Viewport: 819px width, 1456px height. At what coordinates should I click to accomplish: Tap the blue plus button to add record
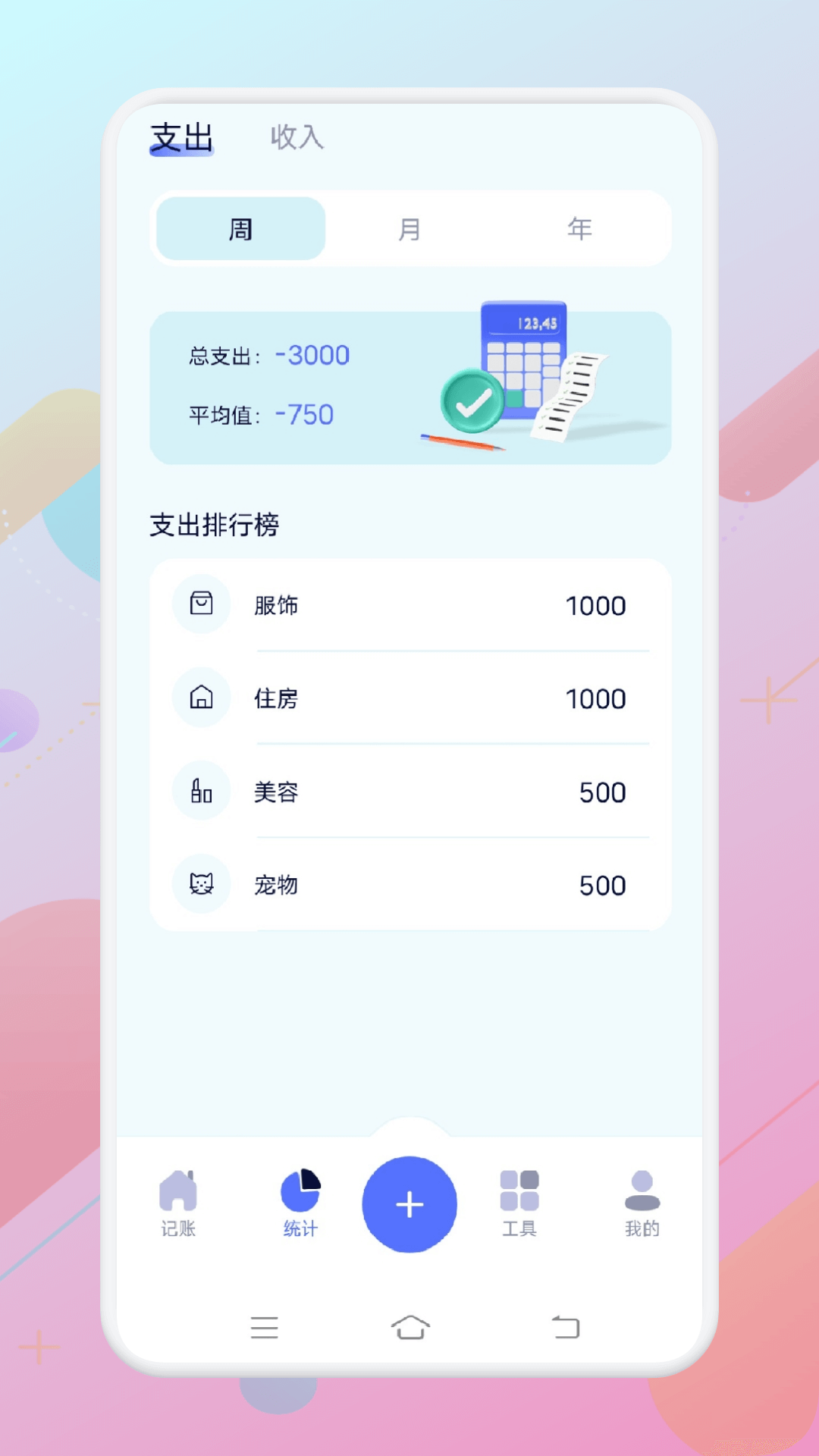click(x=409, y=1204)
